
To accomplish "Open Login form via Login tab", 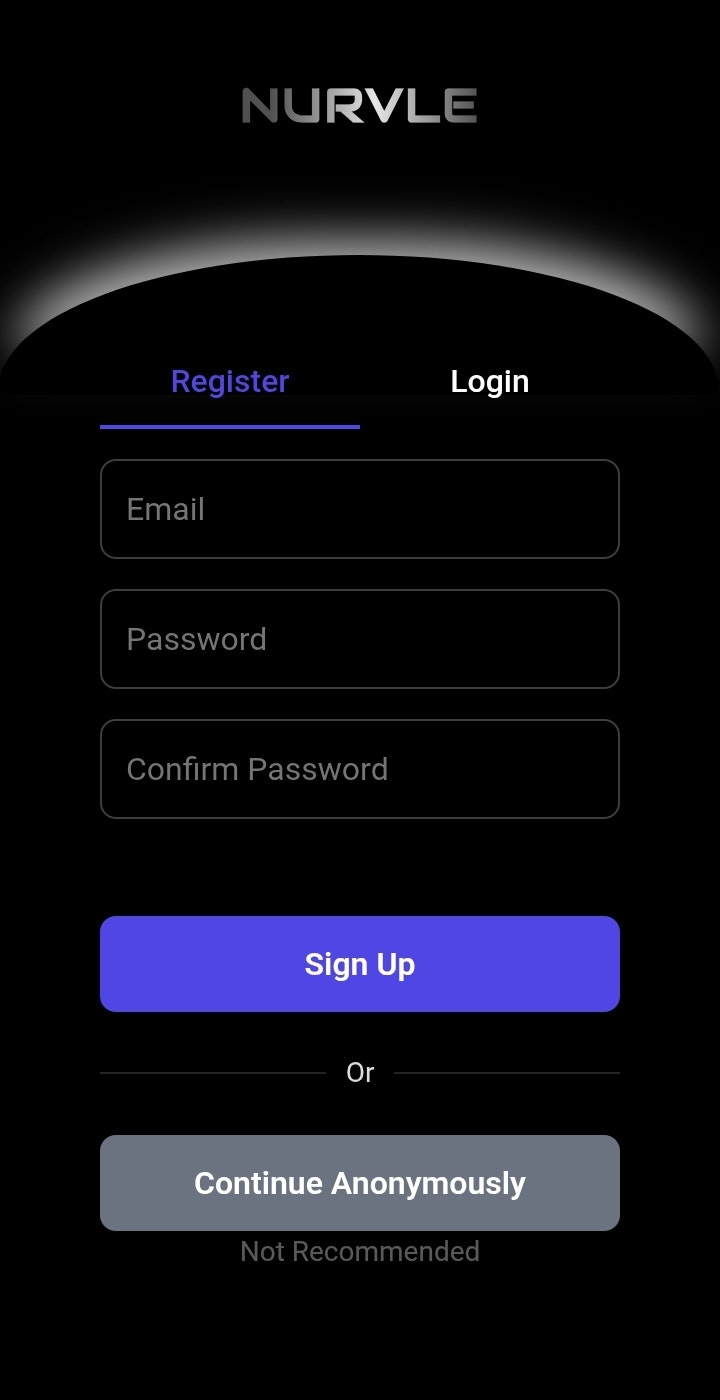I will point(490,381).
